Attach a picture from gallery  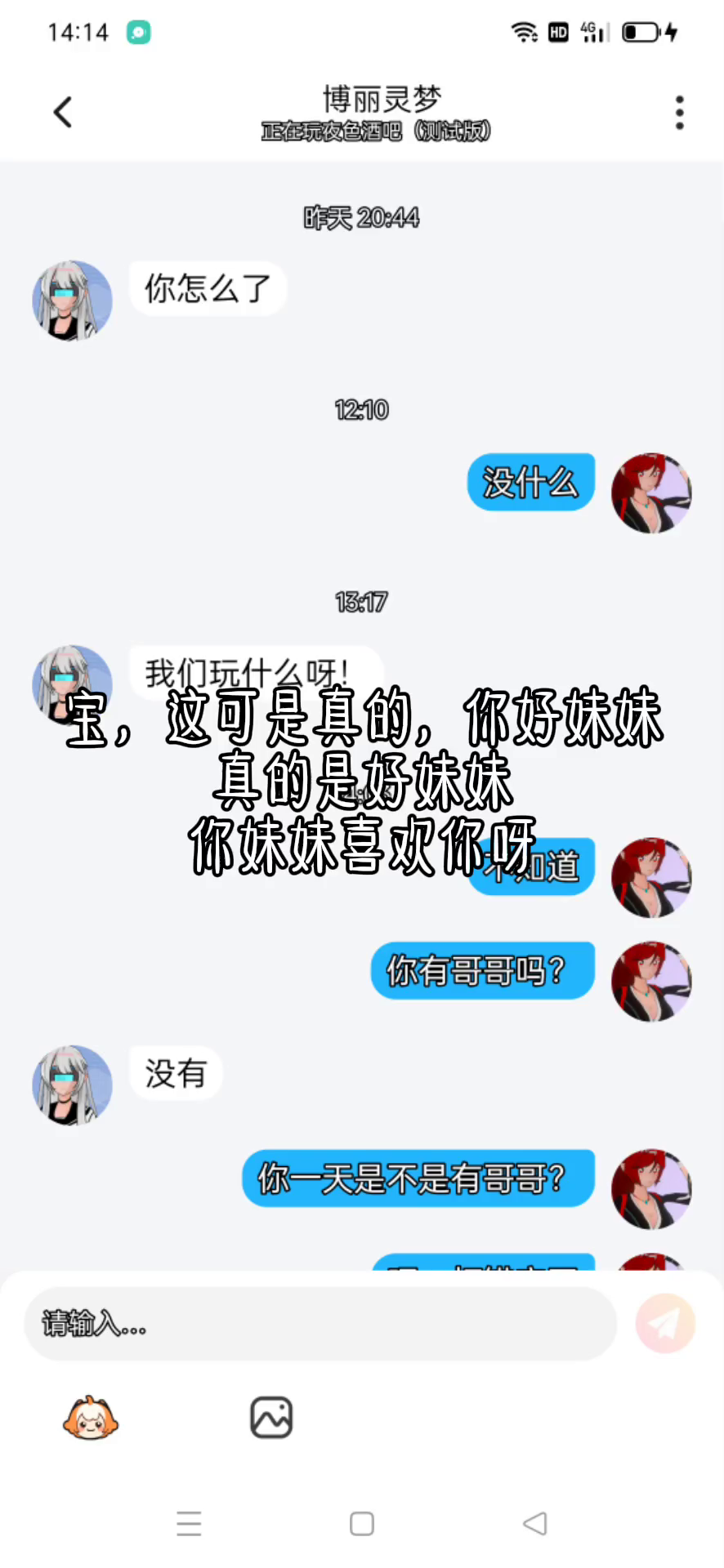[271, 1417]
